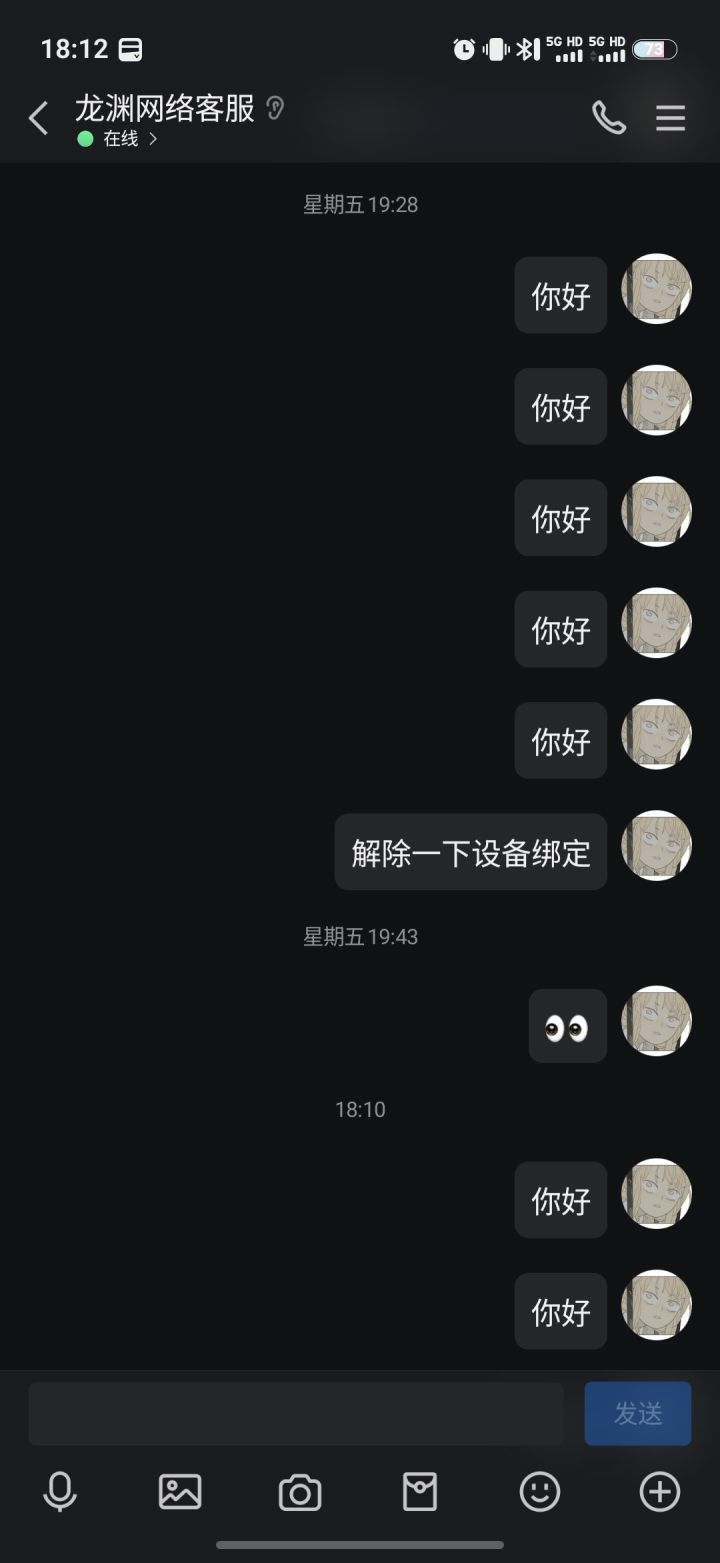
Task: Click the message text input field
Action: coord(295,1413)
